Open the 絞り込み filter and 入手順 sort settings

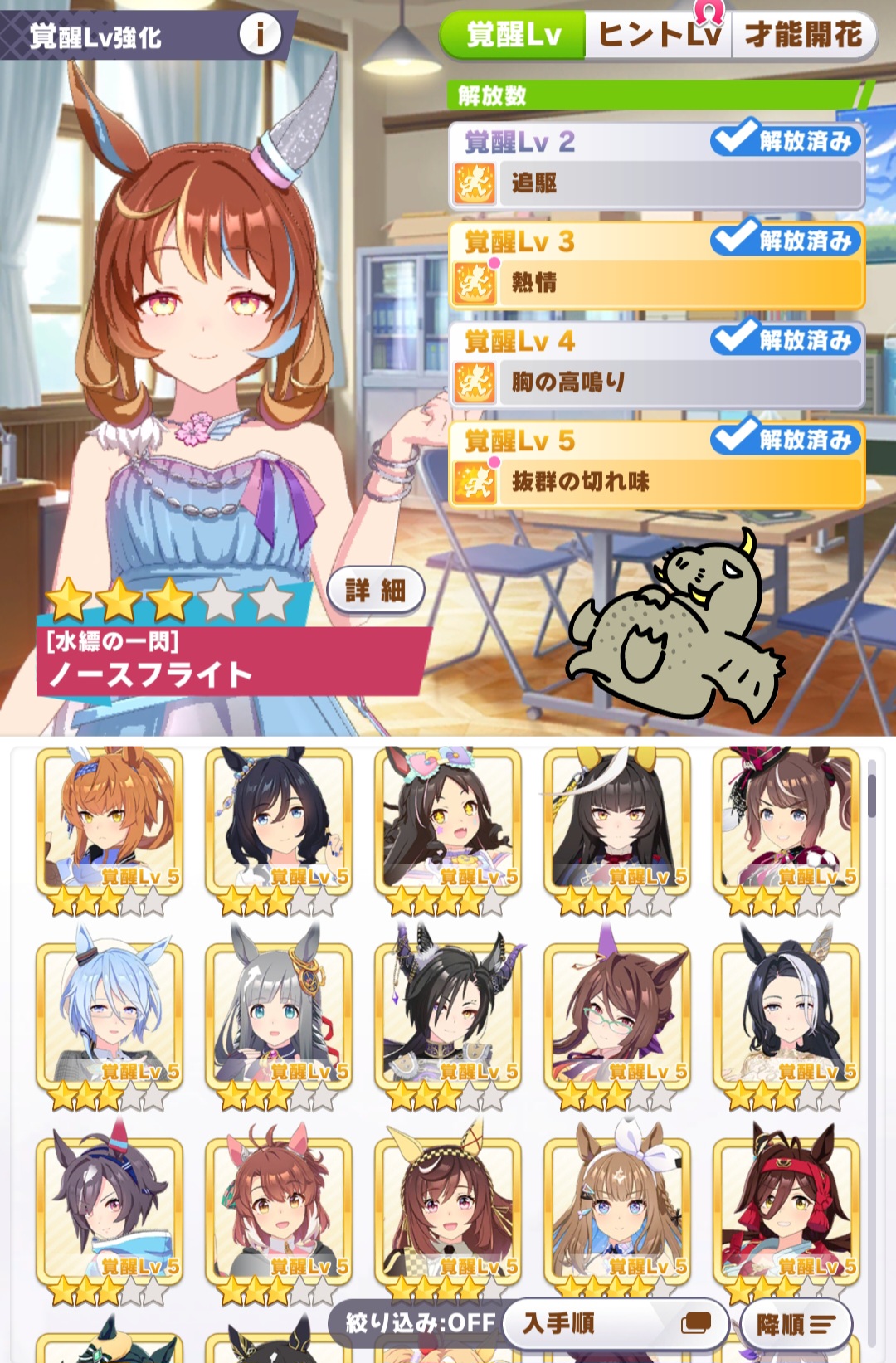614,1323
